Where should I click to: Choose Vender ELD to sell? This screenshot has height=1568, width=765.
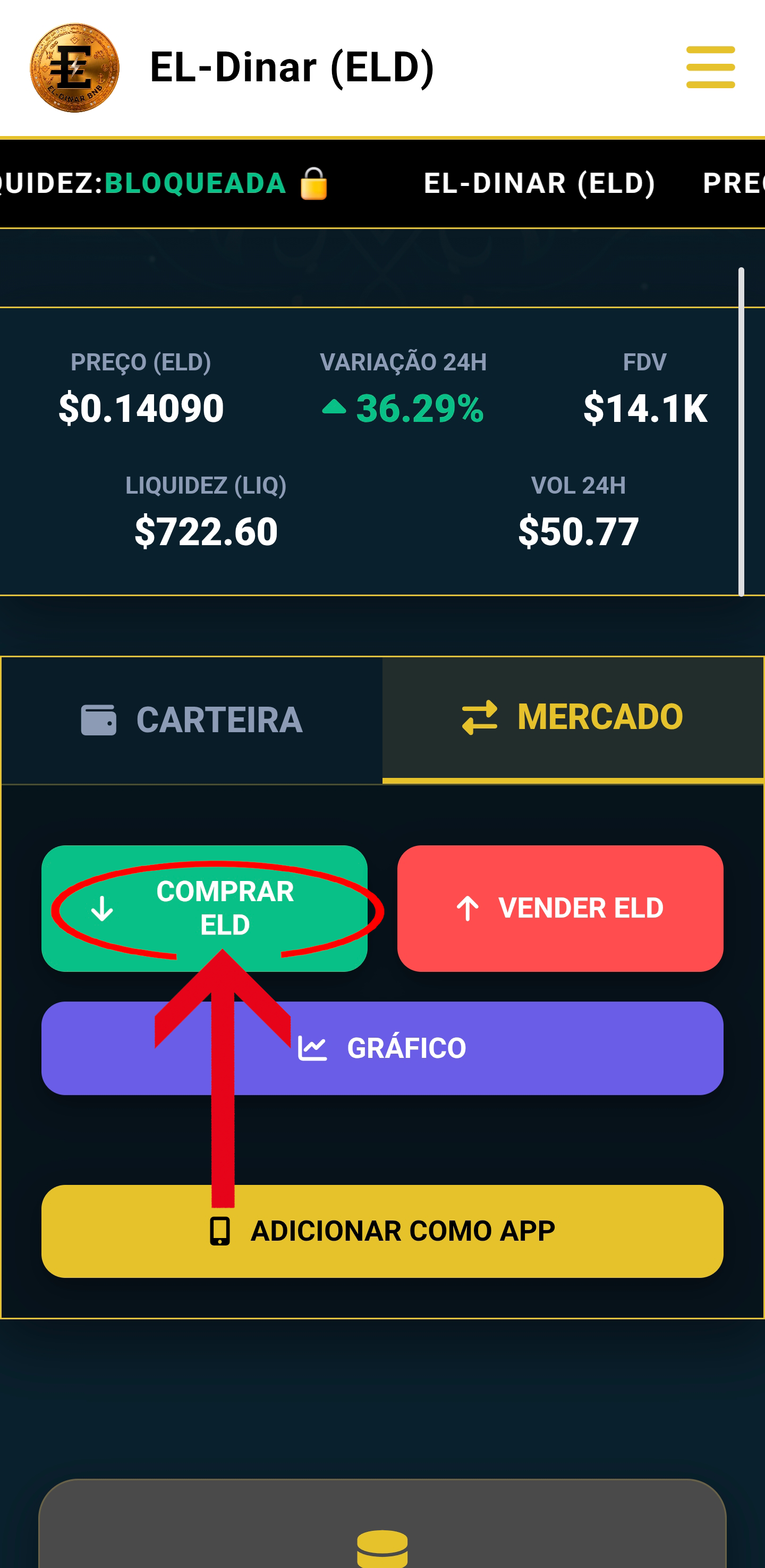(x=560, y=908)
